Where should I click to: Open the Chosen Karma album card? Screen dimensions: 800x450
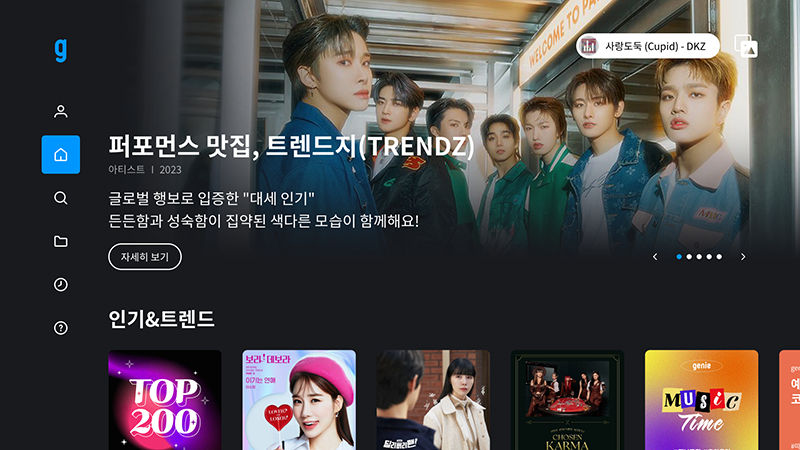point(567,400)
